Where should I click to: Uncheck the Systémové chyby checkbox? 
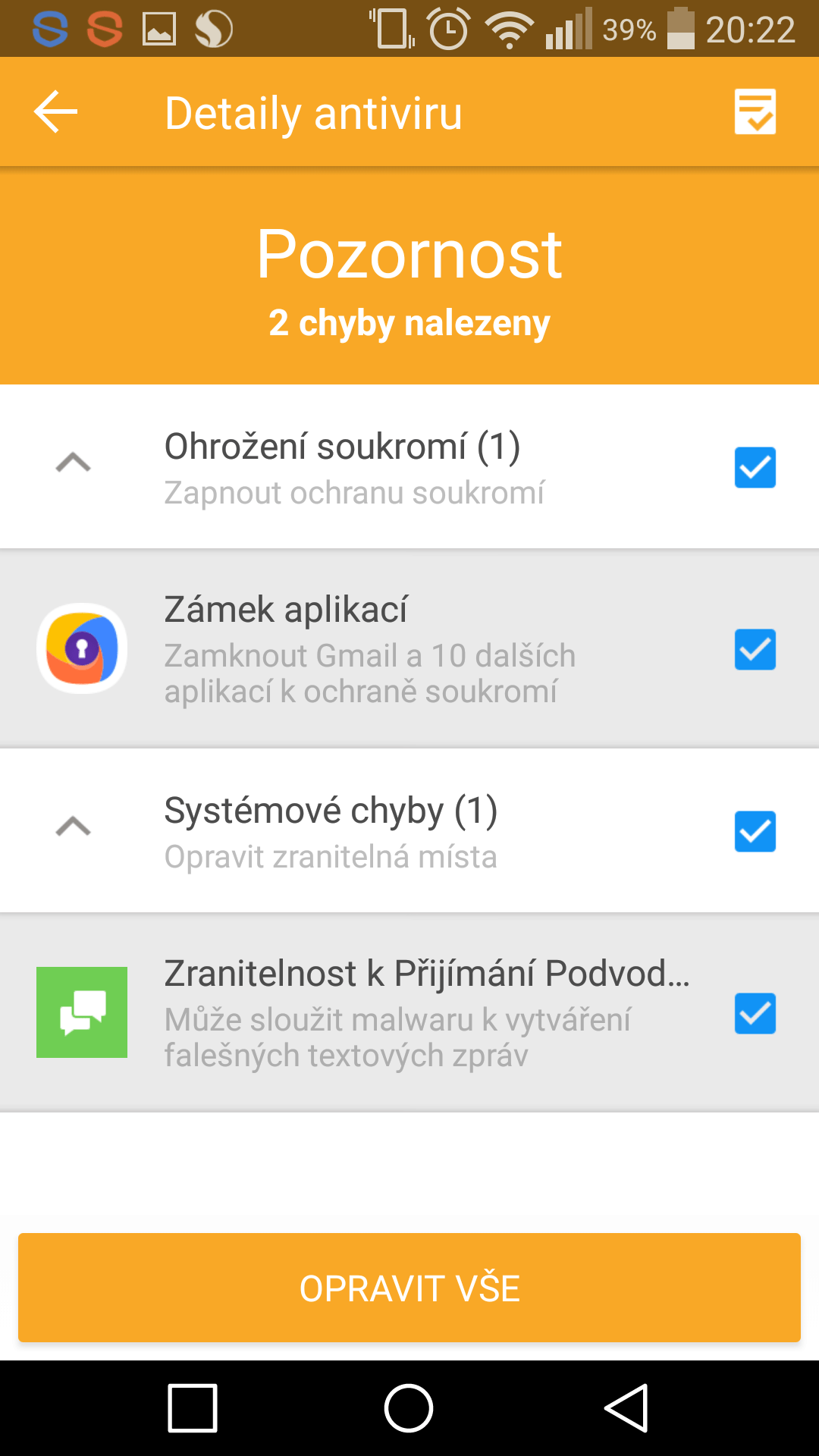click(x=755, y=831)
